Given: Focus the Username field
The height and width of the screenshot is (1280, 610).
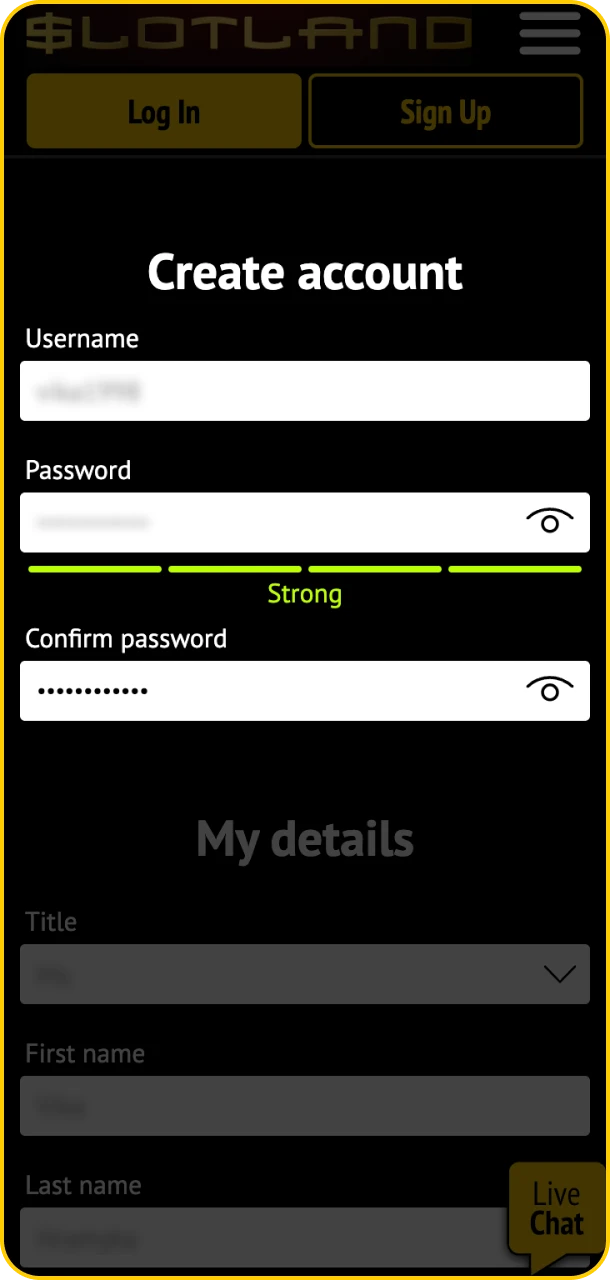Looking at the screenshot, I should tap(304, 391).
